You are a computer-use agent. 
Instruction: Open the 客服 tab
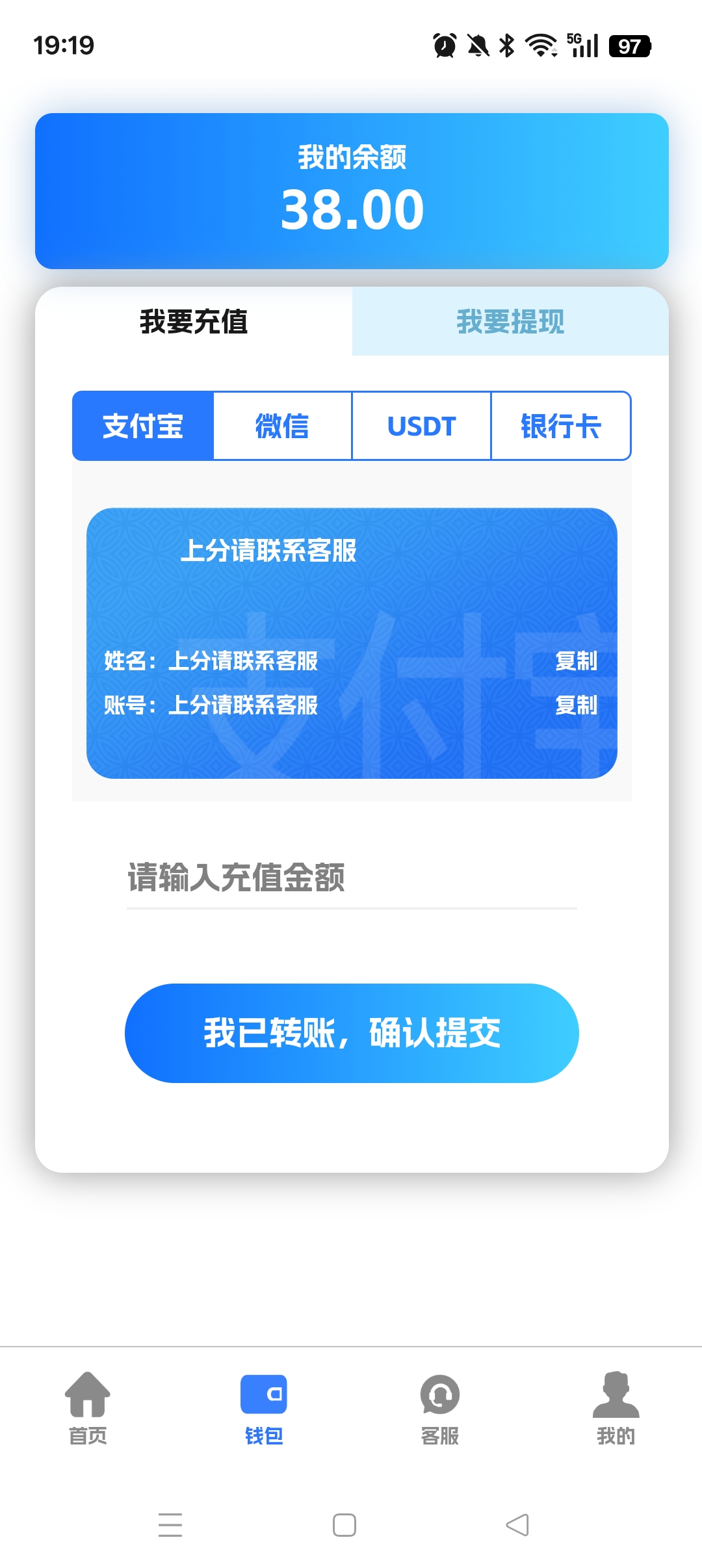tap(440, 1407)
